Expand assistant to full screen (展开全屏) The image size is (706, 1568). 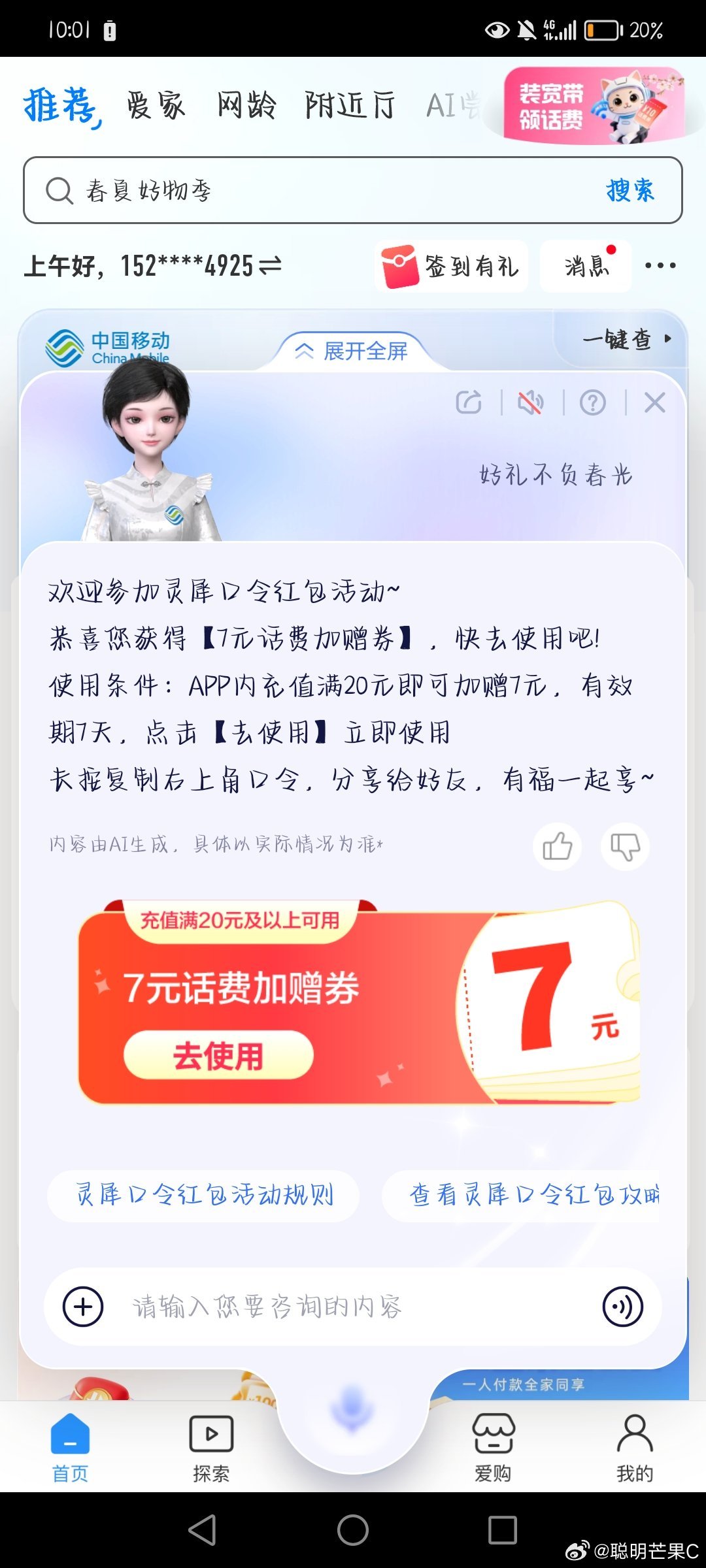click(x=353, y=351)
